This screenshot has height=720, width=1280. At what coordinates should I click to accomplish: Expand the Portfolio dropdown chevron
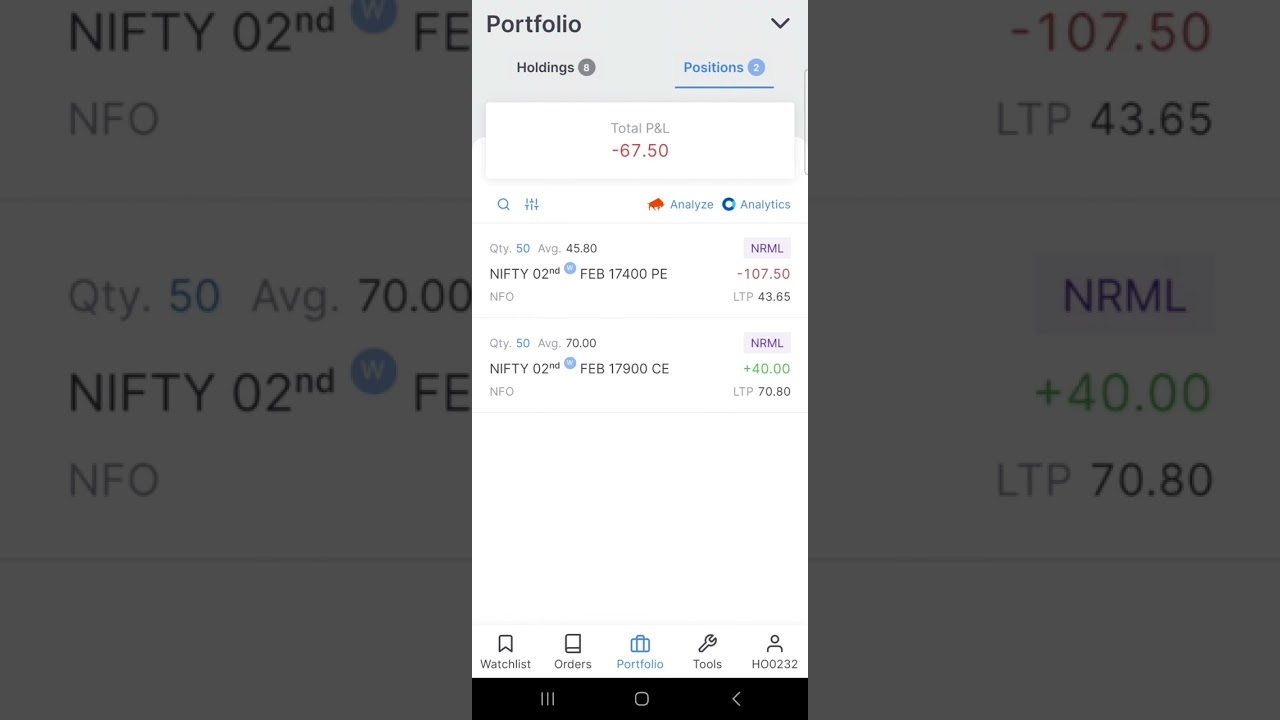780,24
